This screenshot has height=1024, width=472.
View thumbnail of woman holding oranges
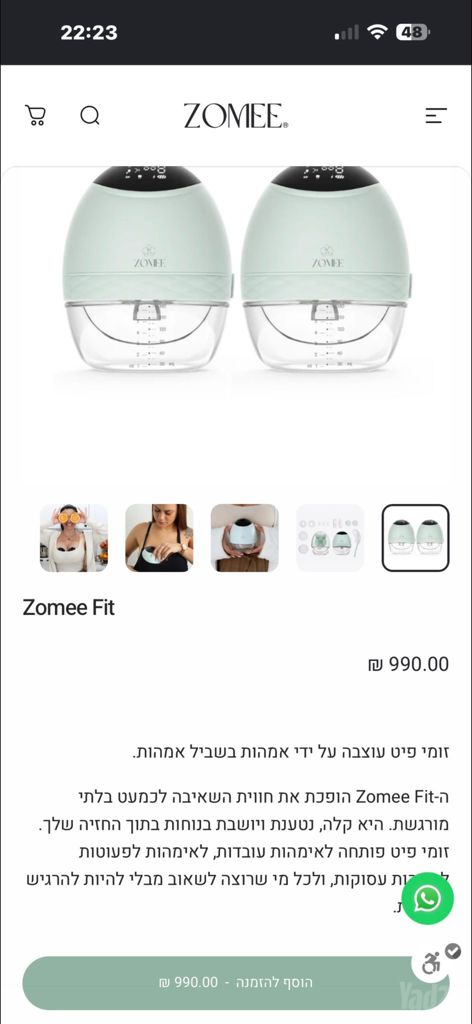tap(74, 538)
